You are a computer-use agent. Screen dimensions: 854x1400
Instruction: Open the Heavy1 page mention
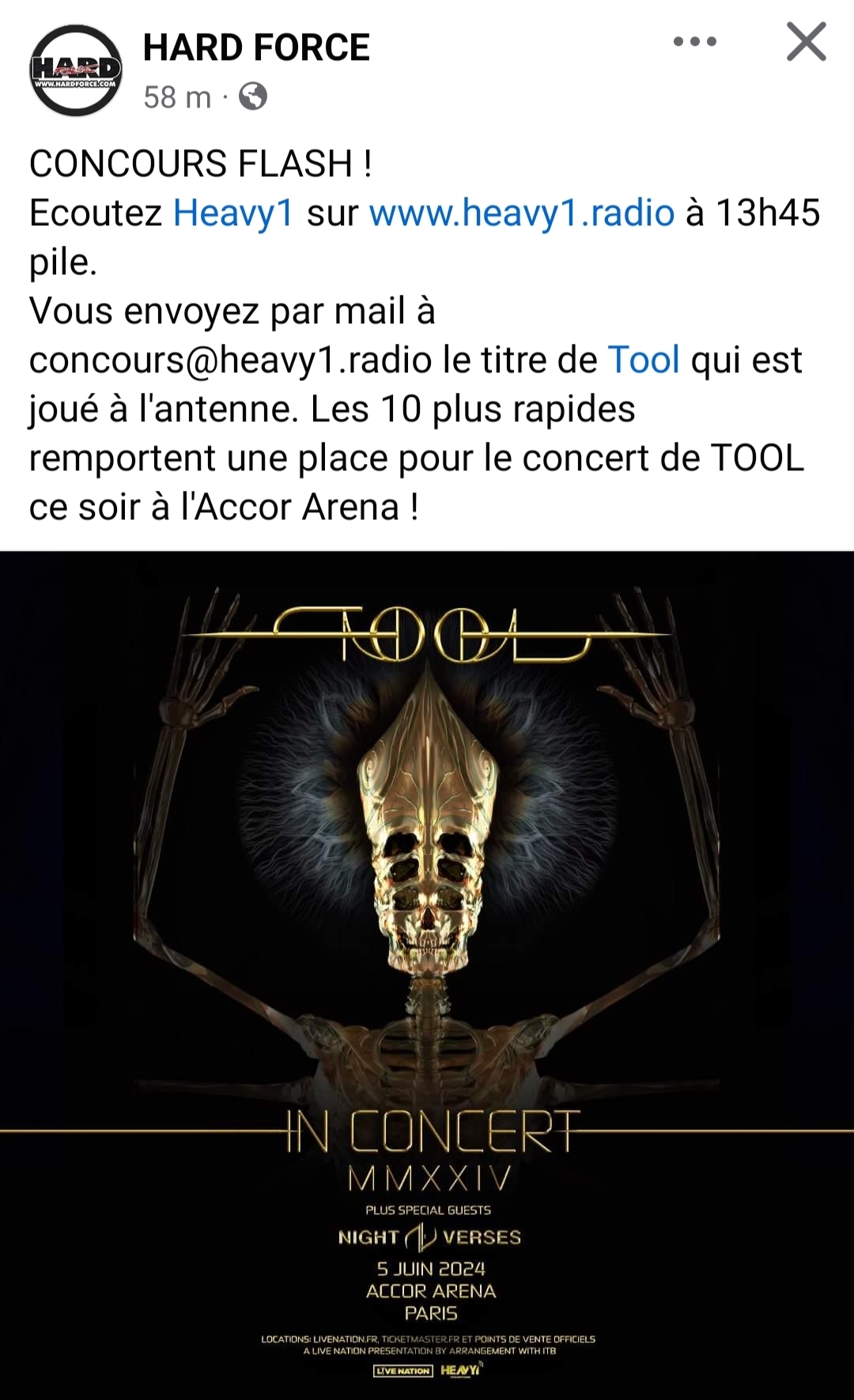(233, 213)
